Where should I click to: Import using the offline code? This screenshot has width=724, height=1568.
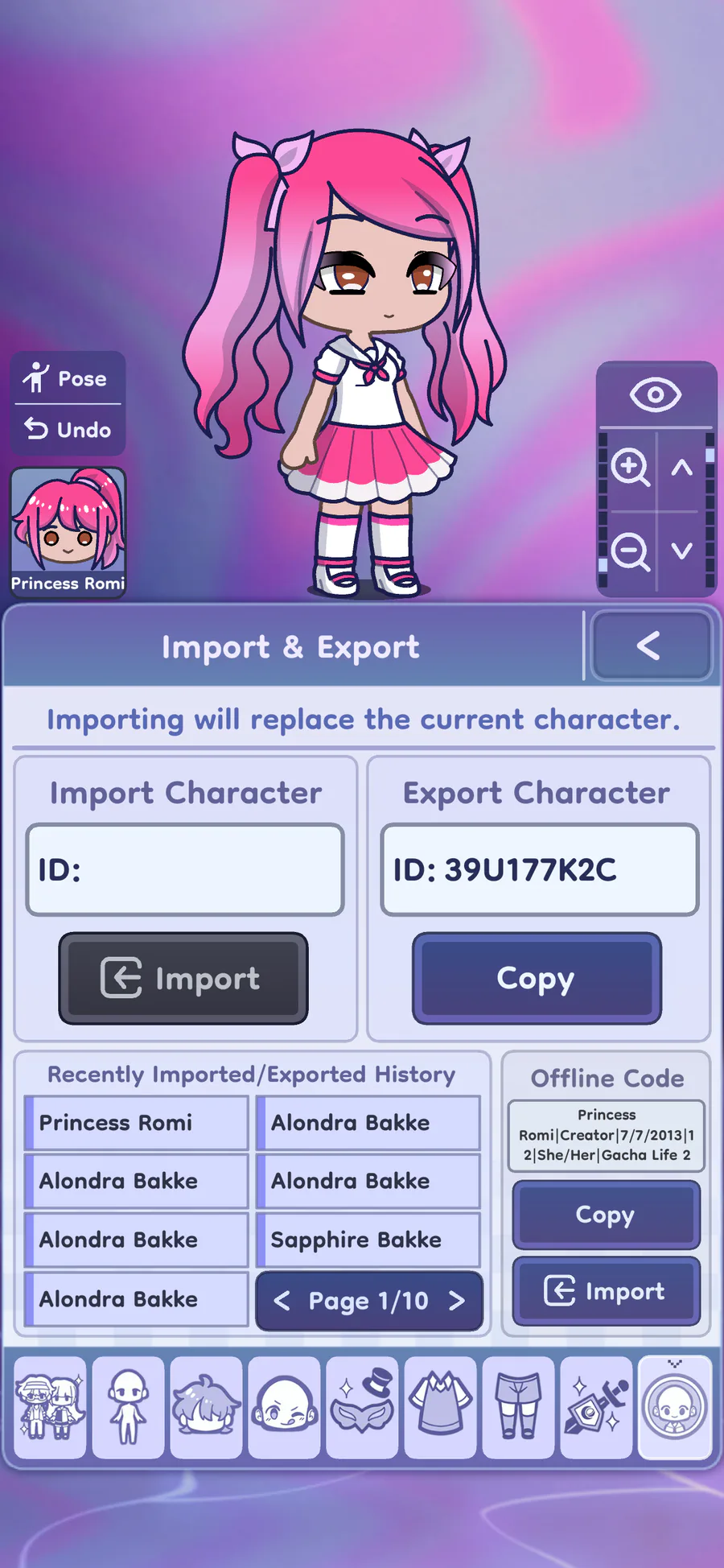(606, 1291)
